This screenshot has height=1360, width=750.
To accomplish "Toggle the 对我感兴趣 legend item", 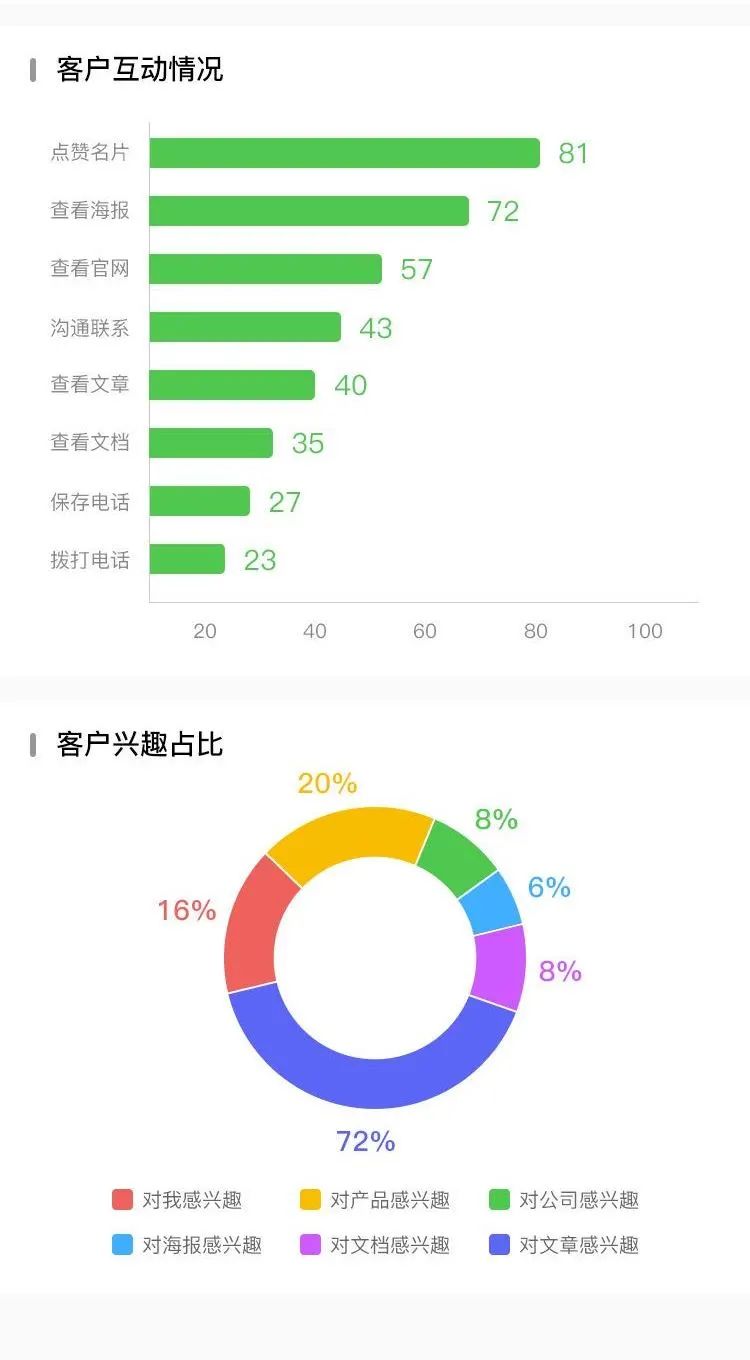I will [178, 1200].
